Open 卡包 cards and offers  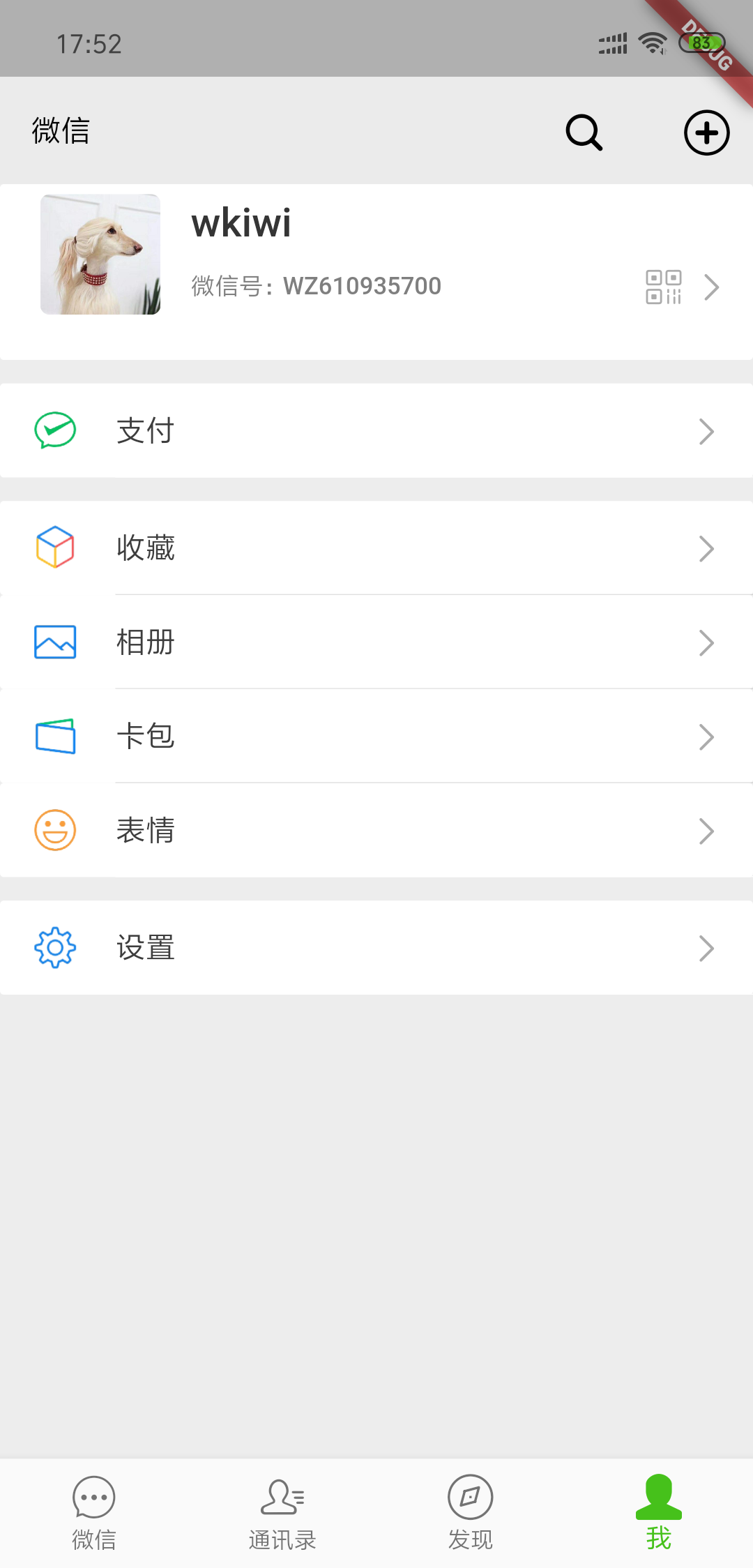coord(376,737)
